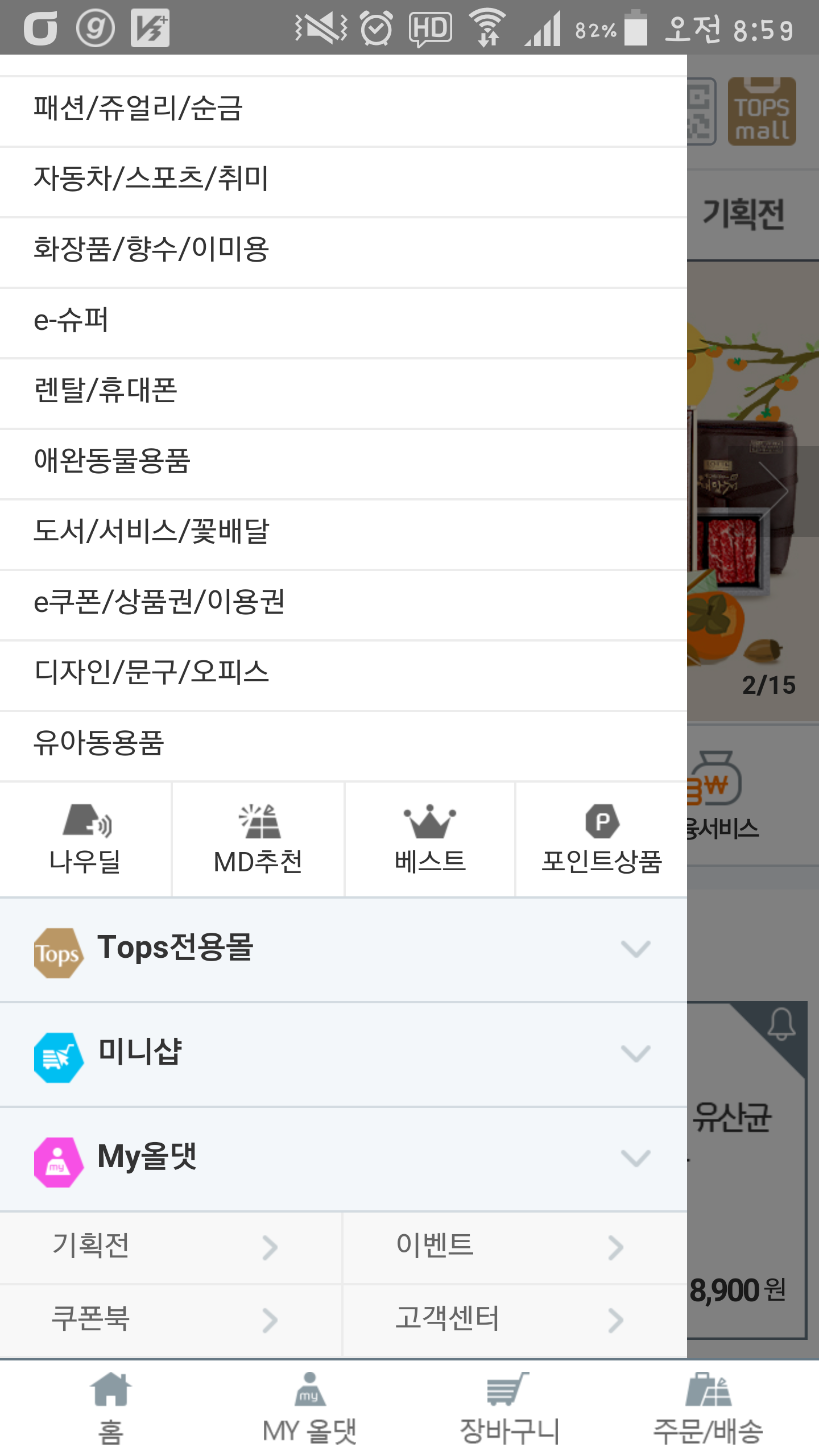Open the 포인트상품 shortcut
Image resolution: width=819 pixels, height=1456 pixels.
click(x=602, y=839)
